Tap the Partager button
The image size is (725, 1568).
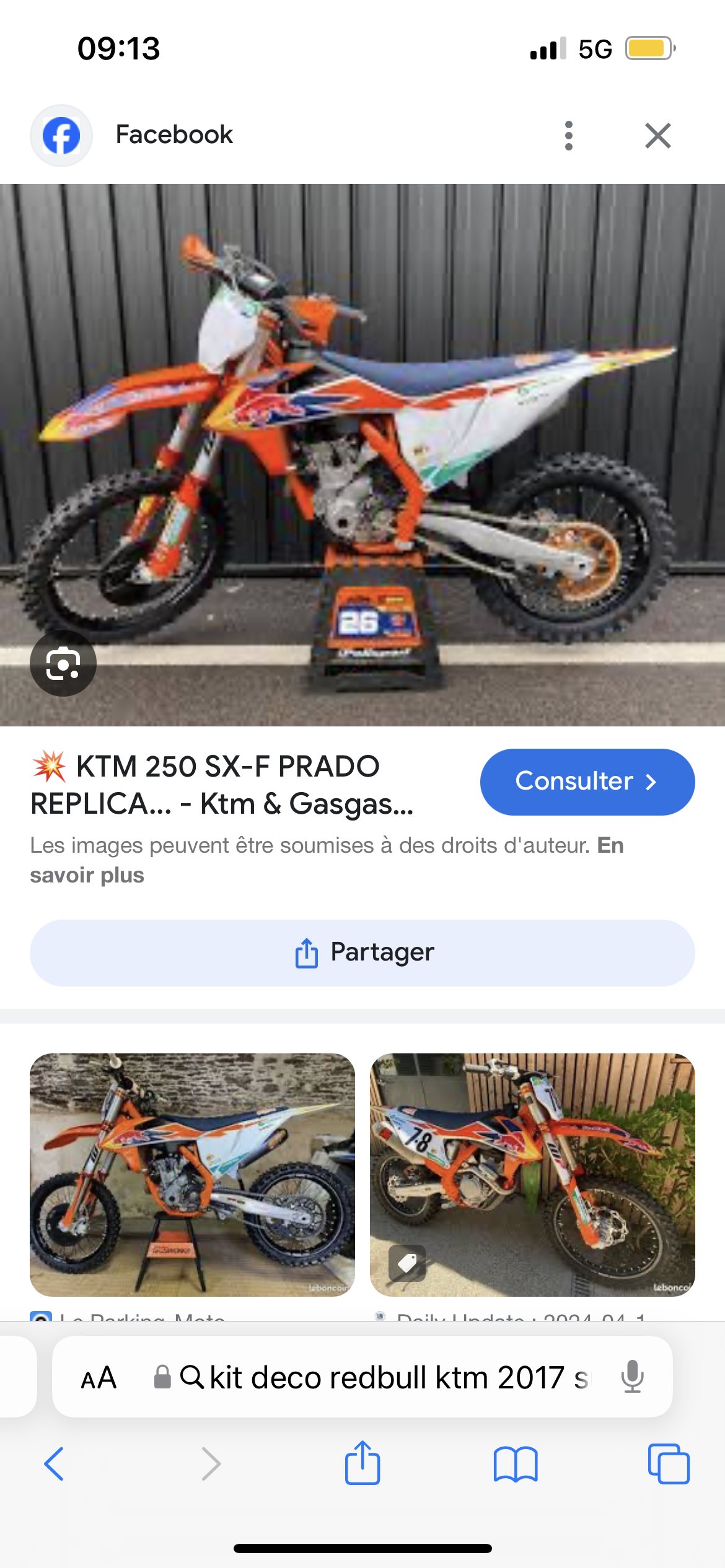pos(362,952)
